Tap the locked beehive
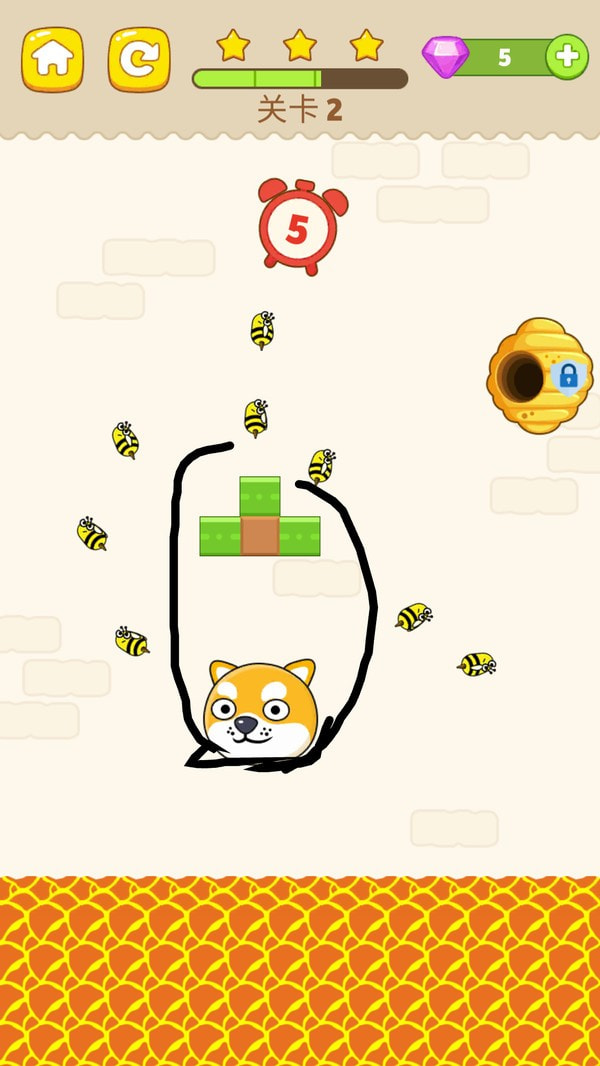The height and width of the screenshot is (1066, 600). click(538, 376)
